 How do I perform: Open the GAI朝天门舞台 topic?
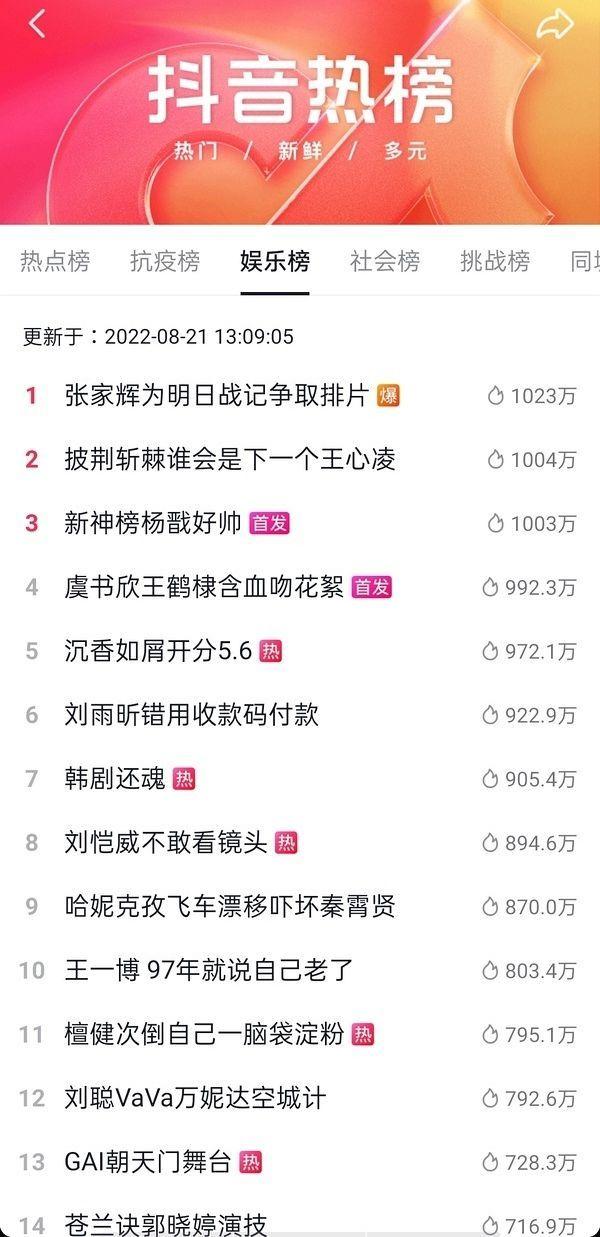(x=300, y=1163)
